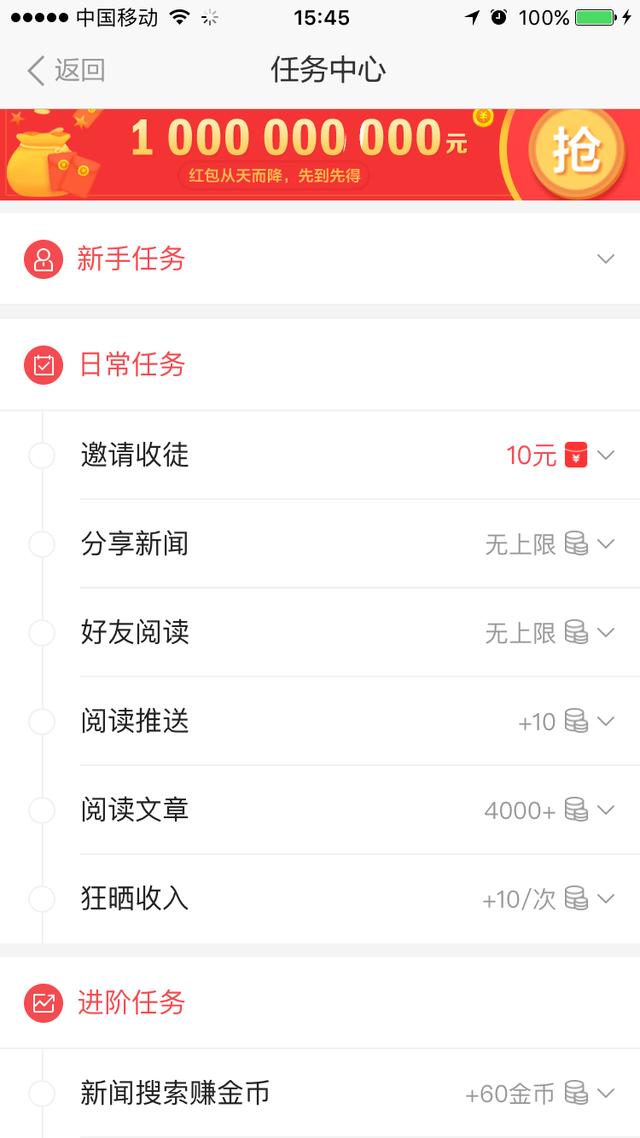Expand the 新闻搜索赚金币 task
The image size is (640, 1138).
coord(605,1093)
